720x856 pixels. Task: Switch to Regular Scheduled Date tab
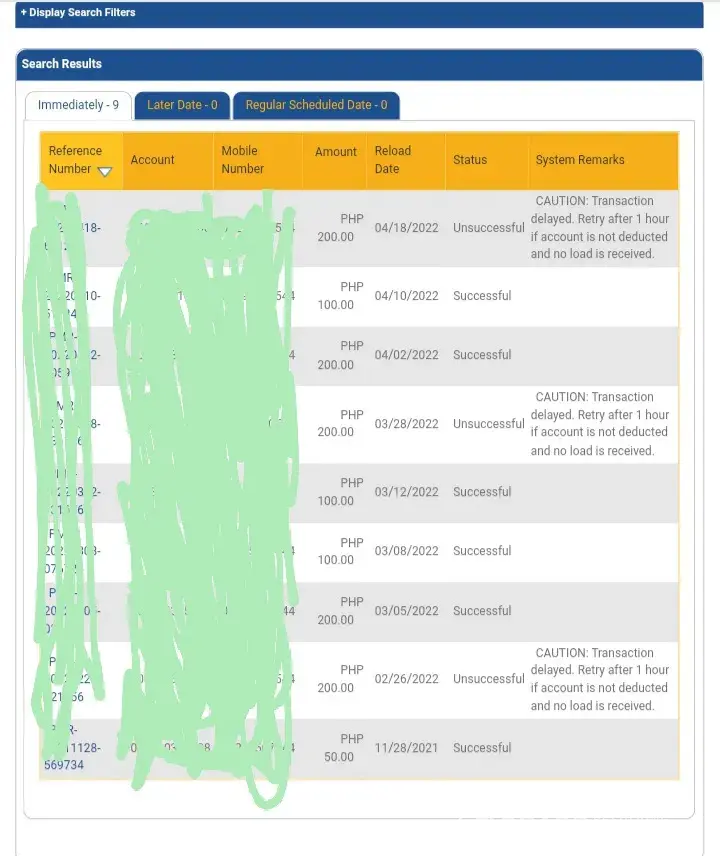[316, 105]
